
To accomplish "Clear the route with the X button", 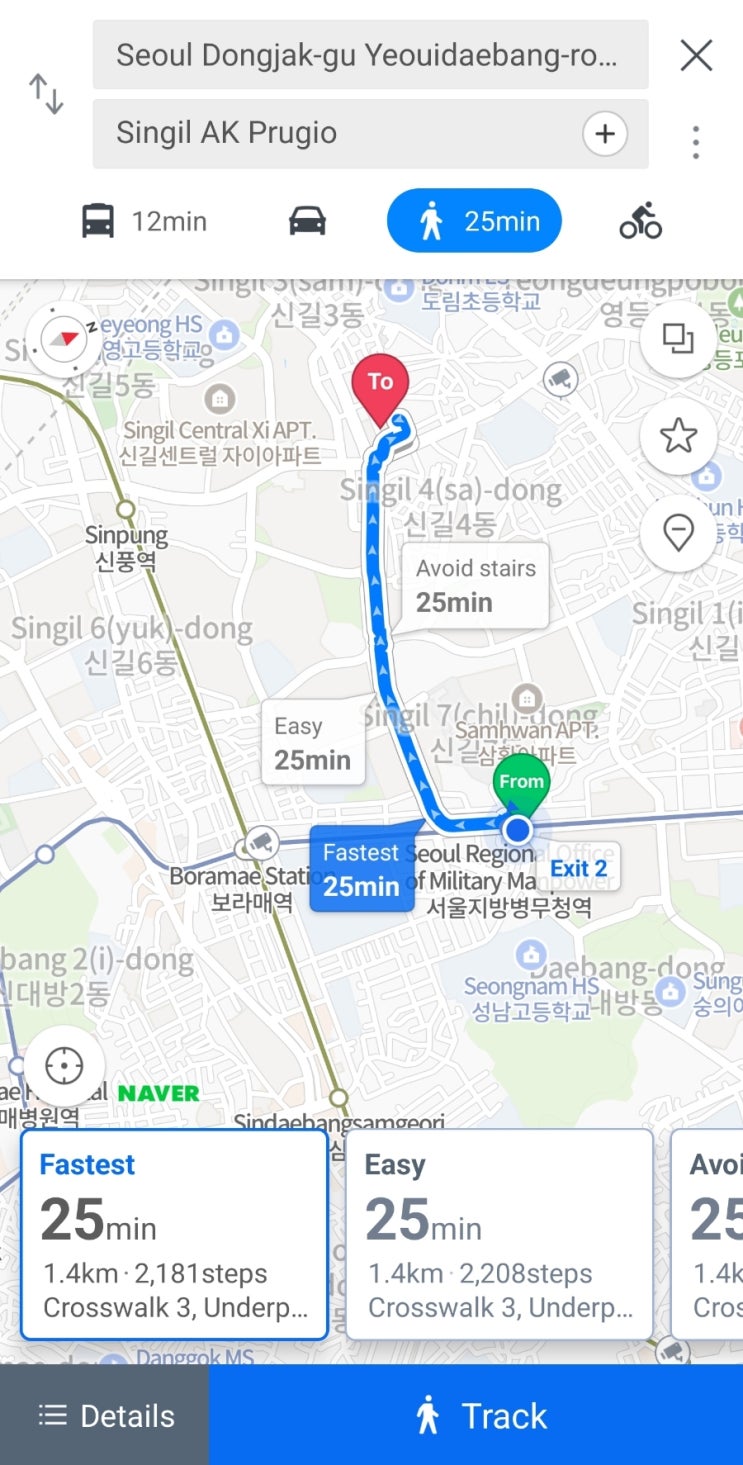I will coord(695,55).
